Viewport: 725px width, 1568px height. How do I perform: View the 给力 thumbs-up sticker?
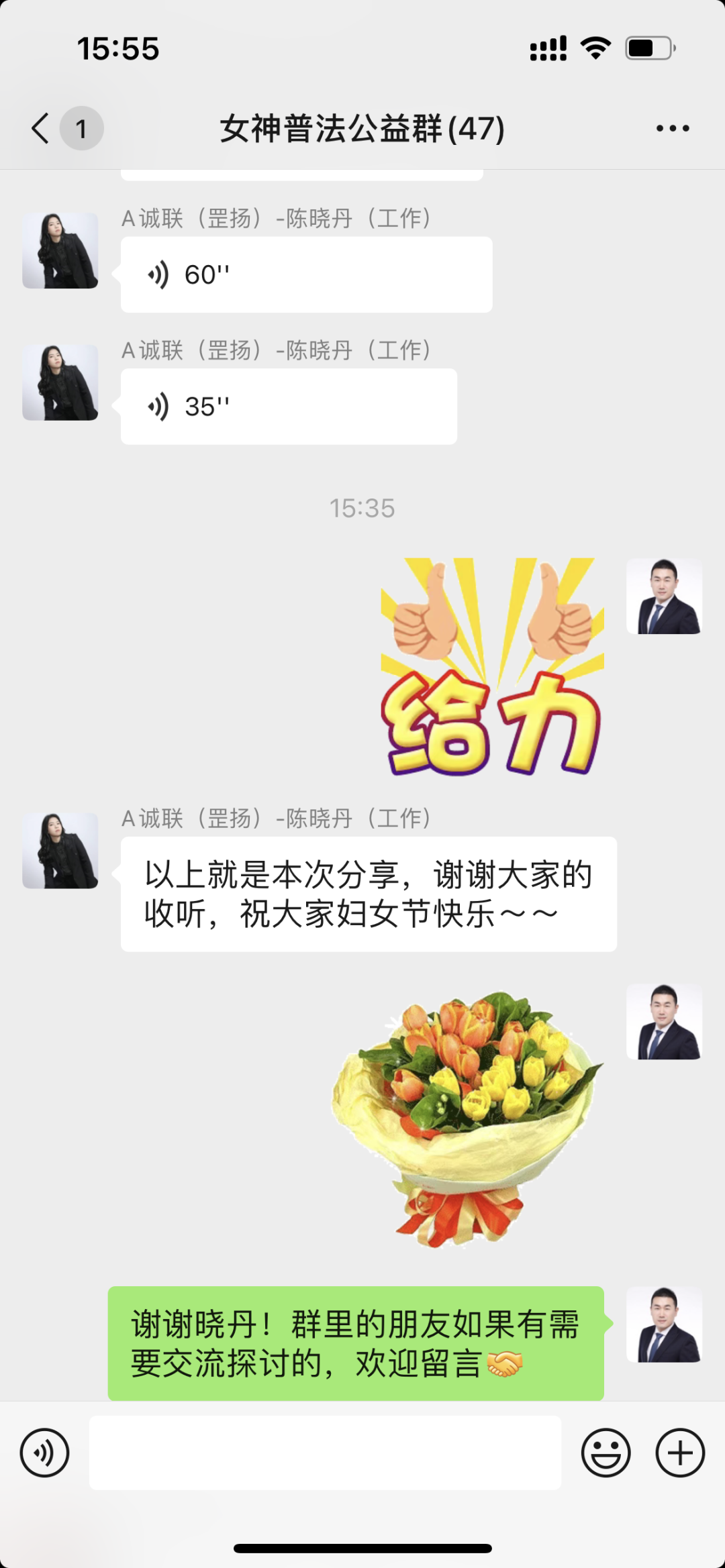492,666
